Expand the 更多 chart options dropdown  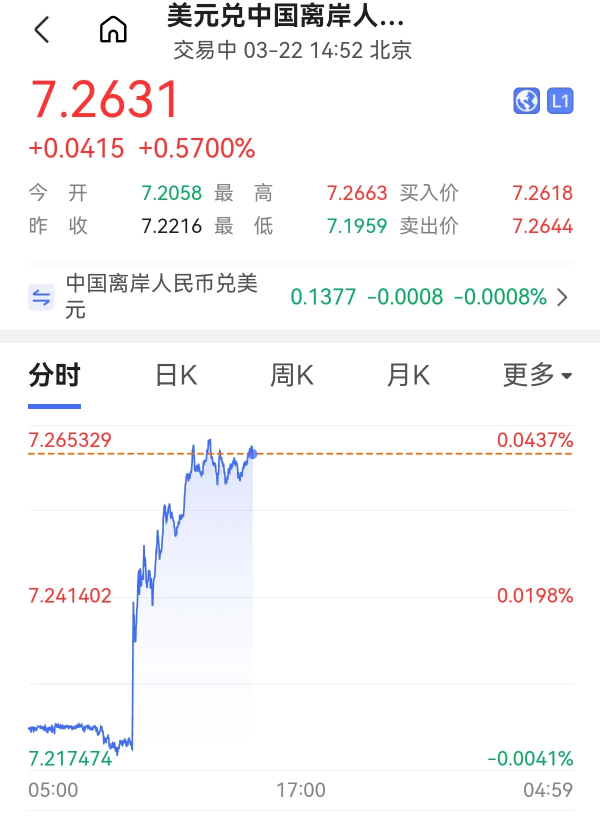coord(537,376)
